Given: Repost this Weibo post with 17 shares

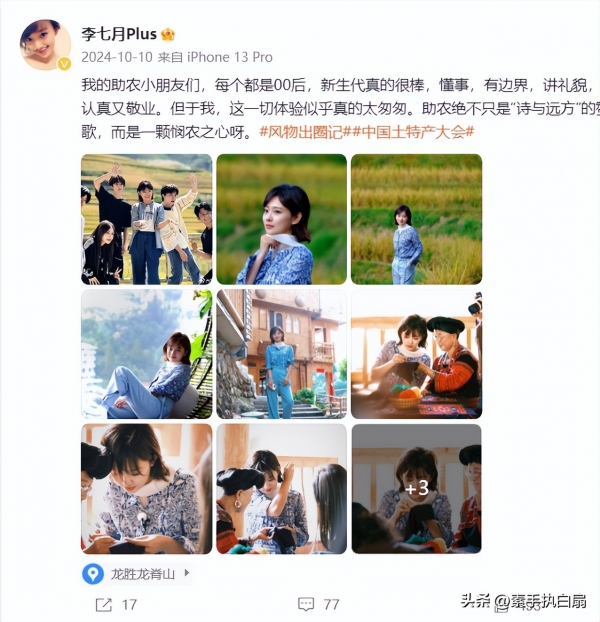Looking at the screenshot, I should pos(116,604).
